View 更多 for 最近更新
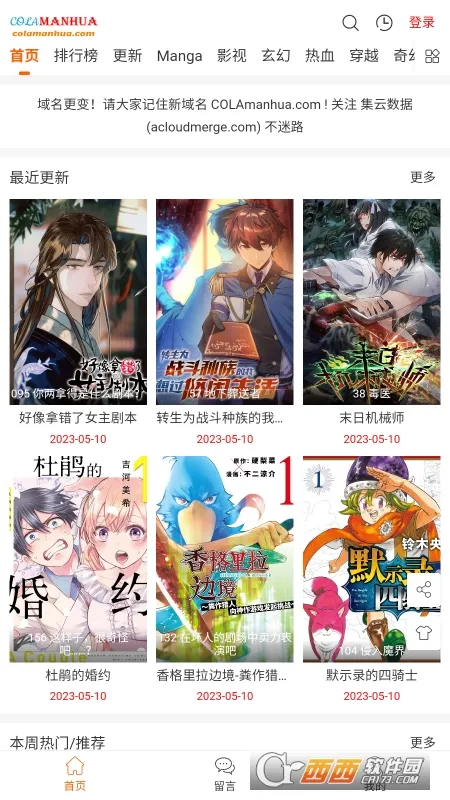Image resolution: width=450 pixels, height=800 pixels. pyautogui.click(x=423, y=177)
